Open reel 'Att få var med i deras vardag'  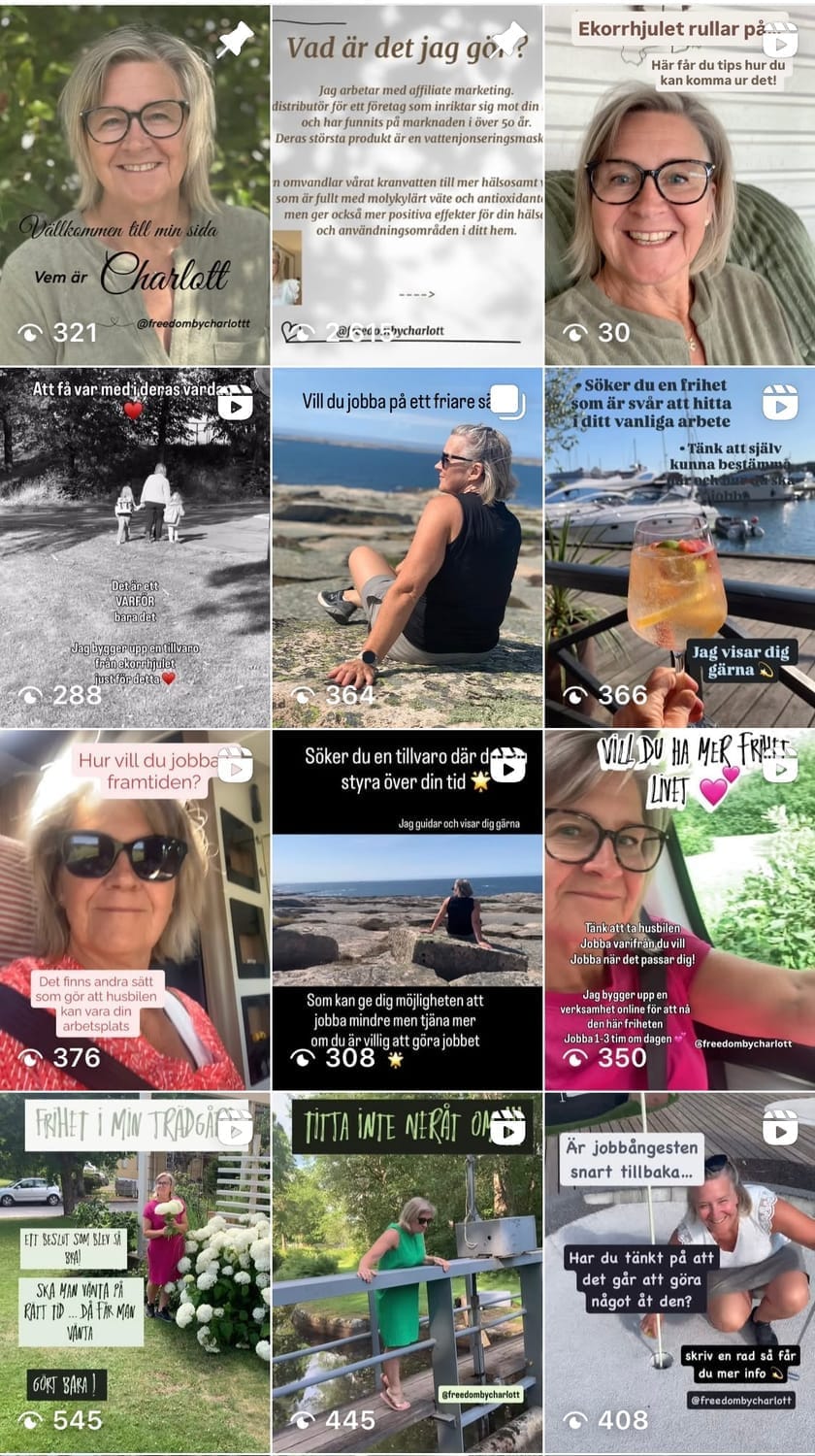[135, 547]
